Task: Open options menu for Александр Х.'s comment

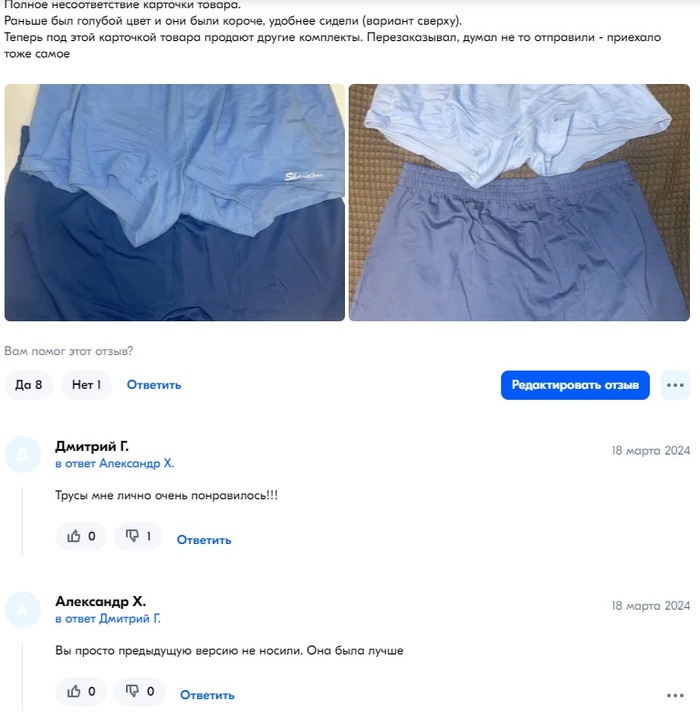Action: click(x=677, y=694)
